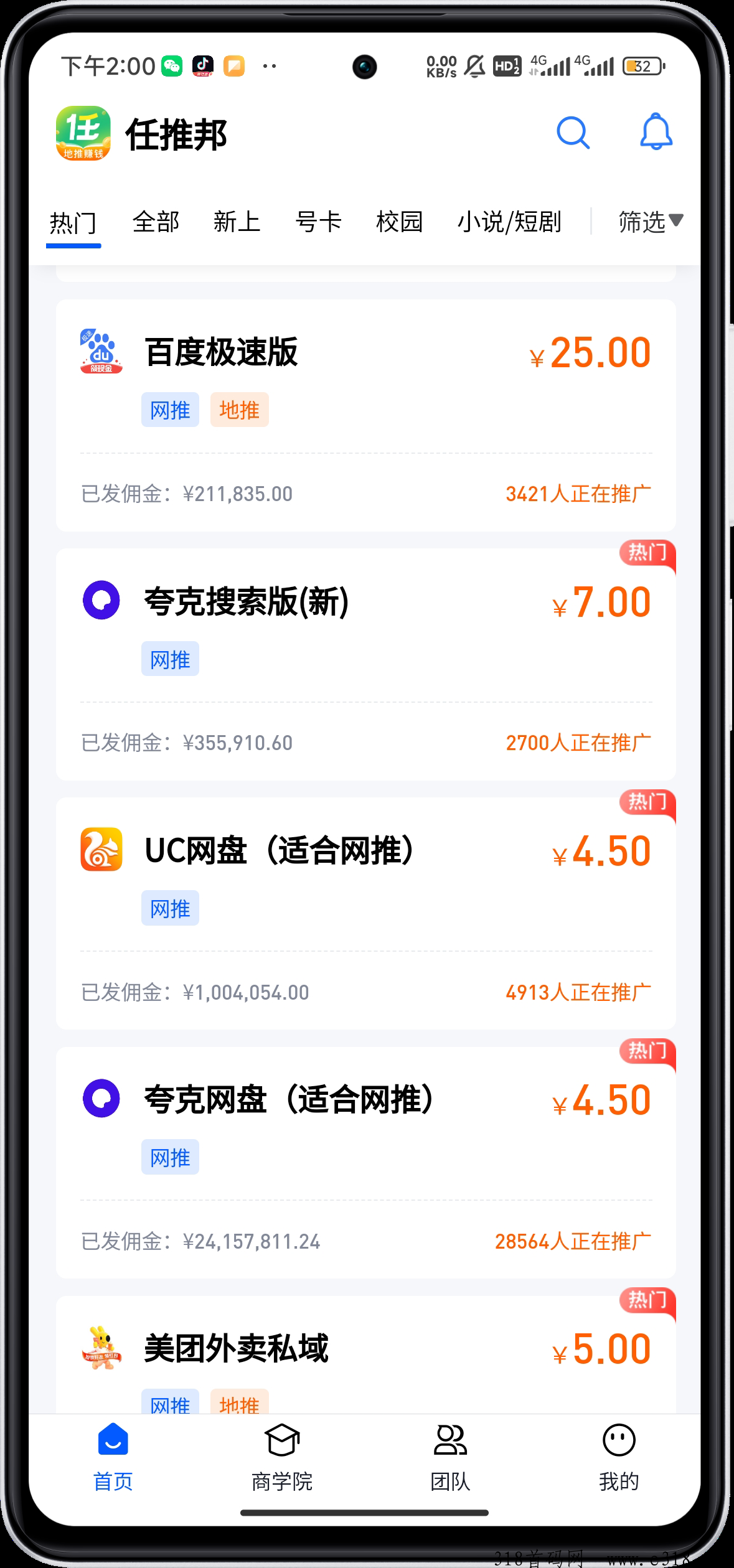Open the notifications bell
734x1568 pixels.
656,131
